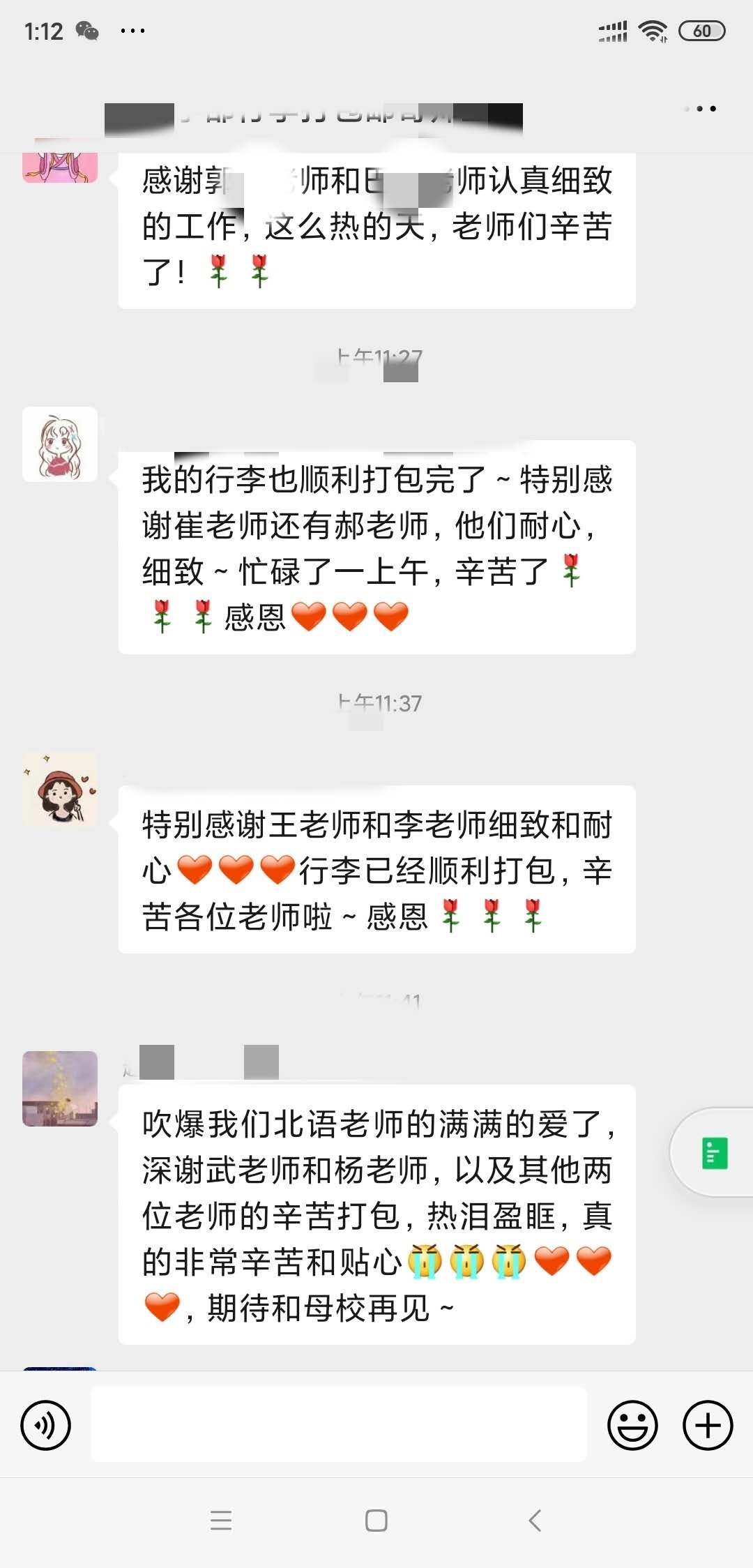
Task: Open the green floating document button
Action: pyautogui.click(x=714, y=1153)
